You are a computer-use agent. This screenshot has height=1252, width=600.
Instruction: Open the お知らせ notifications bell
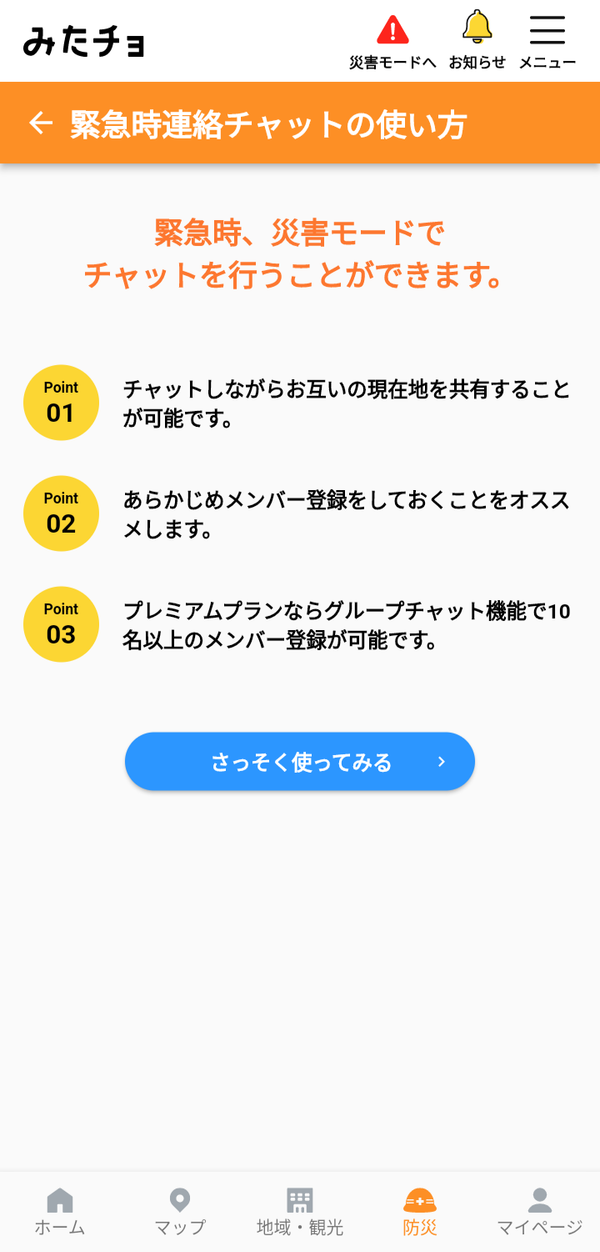pyautogui.click(x=477, y=42)
